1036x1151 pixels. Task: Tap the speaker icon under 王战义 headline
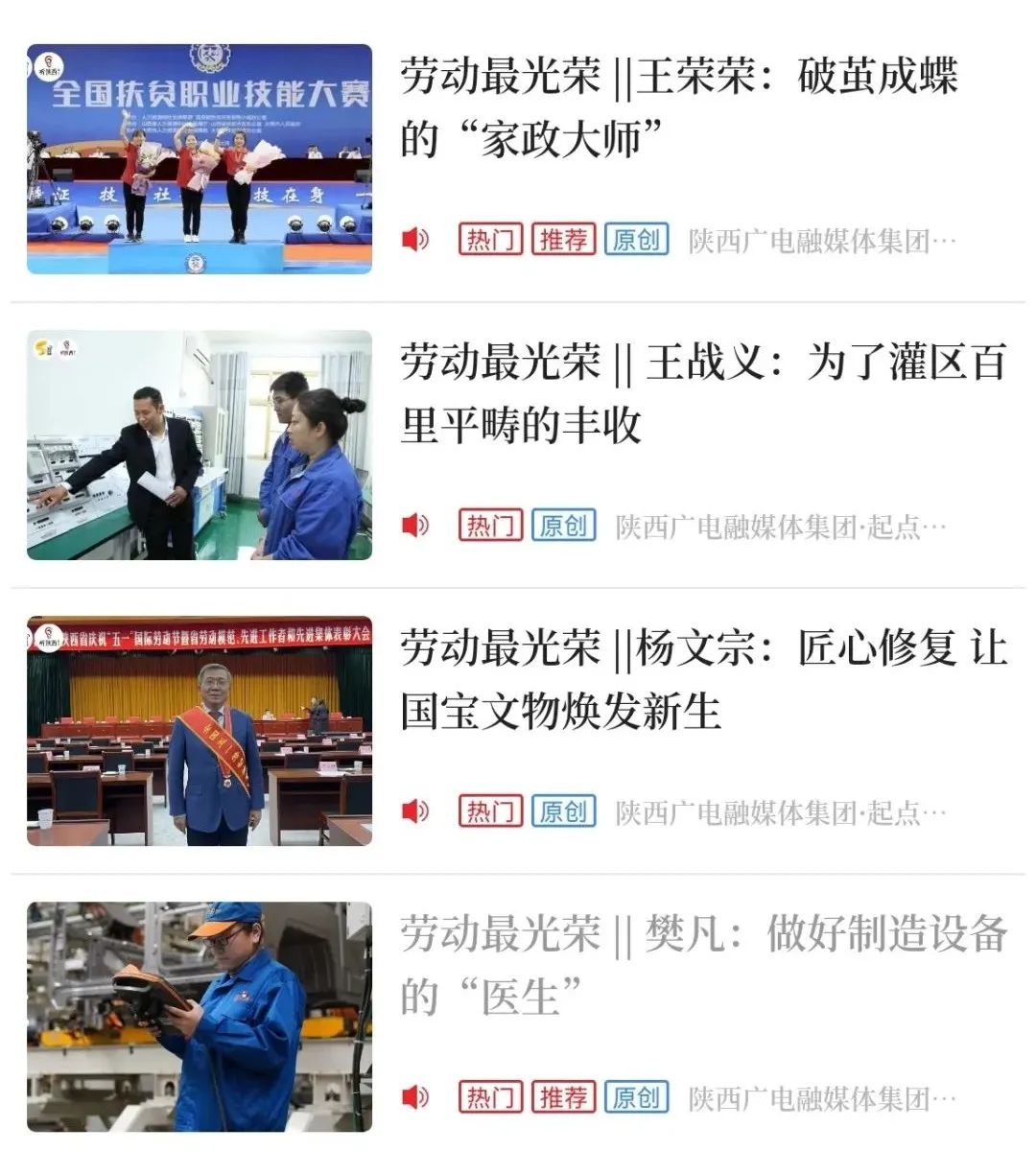(x=415, y=526)
